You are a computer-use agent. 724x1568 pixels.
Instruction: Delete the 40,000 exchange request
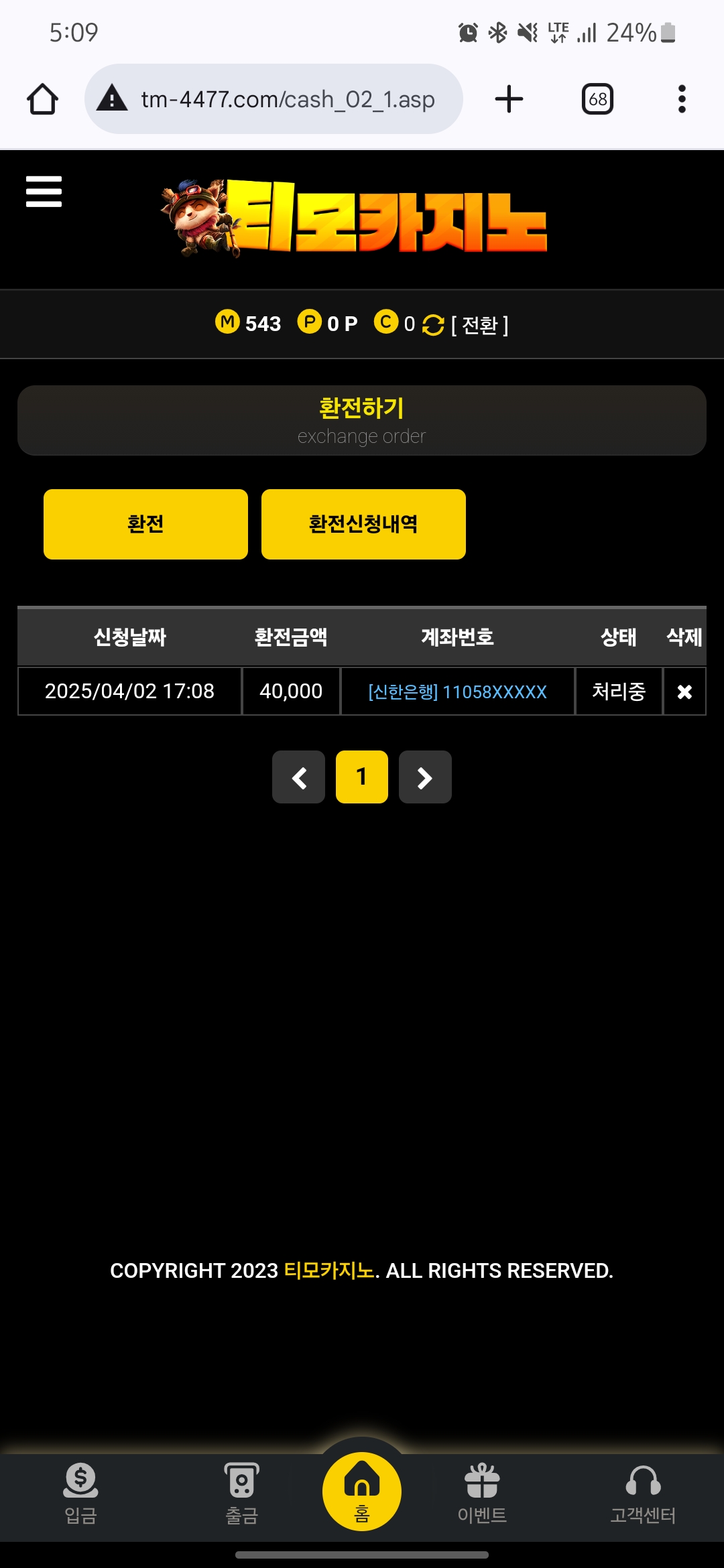point(684,692)
